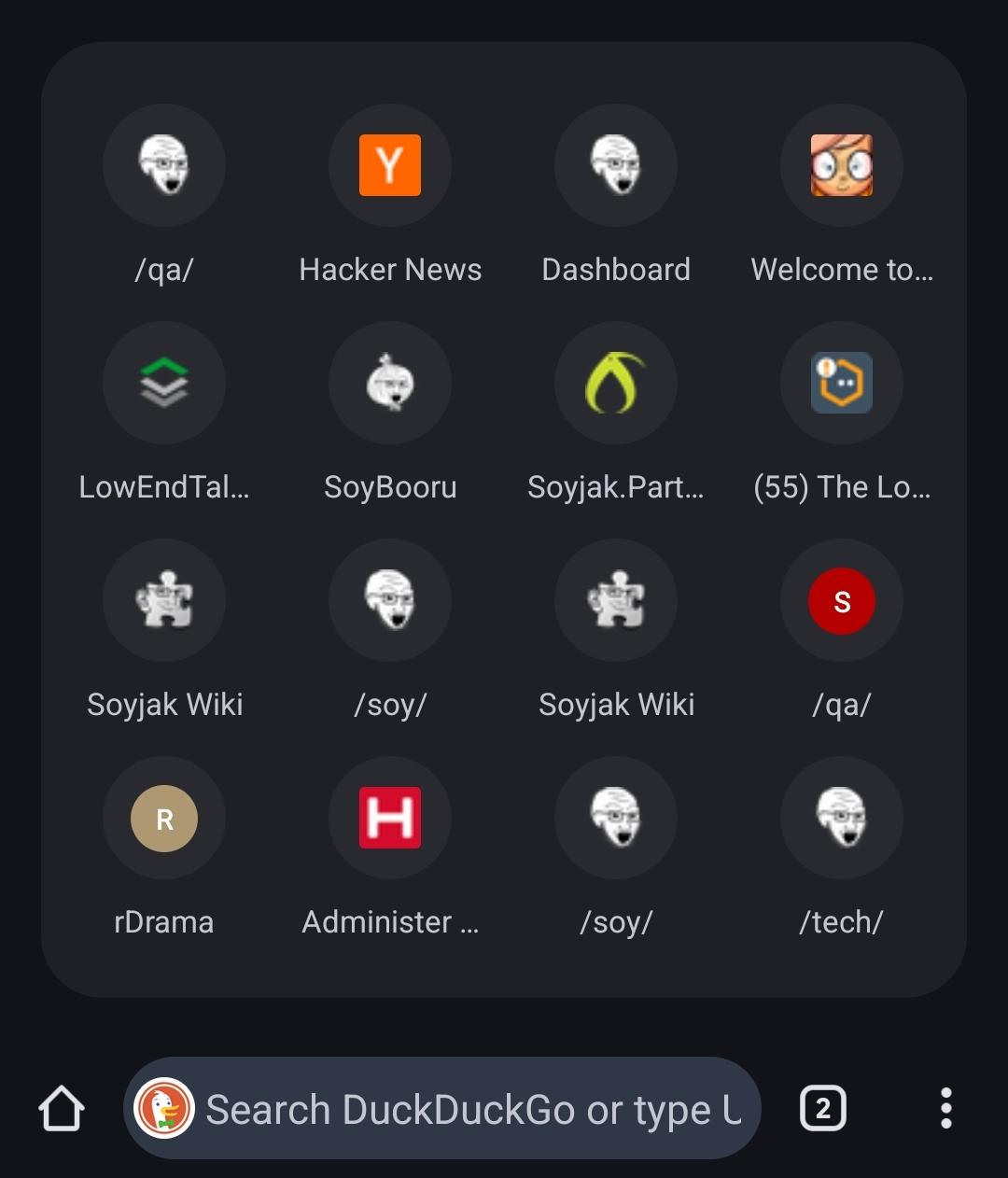
Task: Open the Soyjak.Party shortcut
Action: tap(616, 383)
